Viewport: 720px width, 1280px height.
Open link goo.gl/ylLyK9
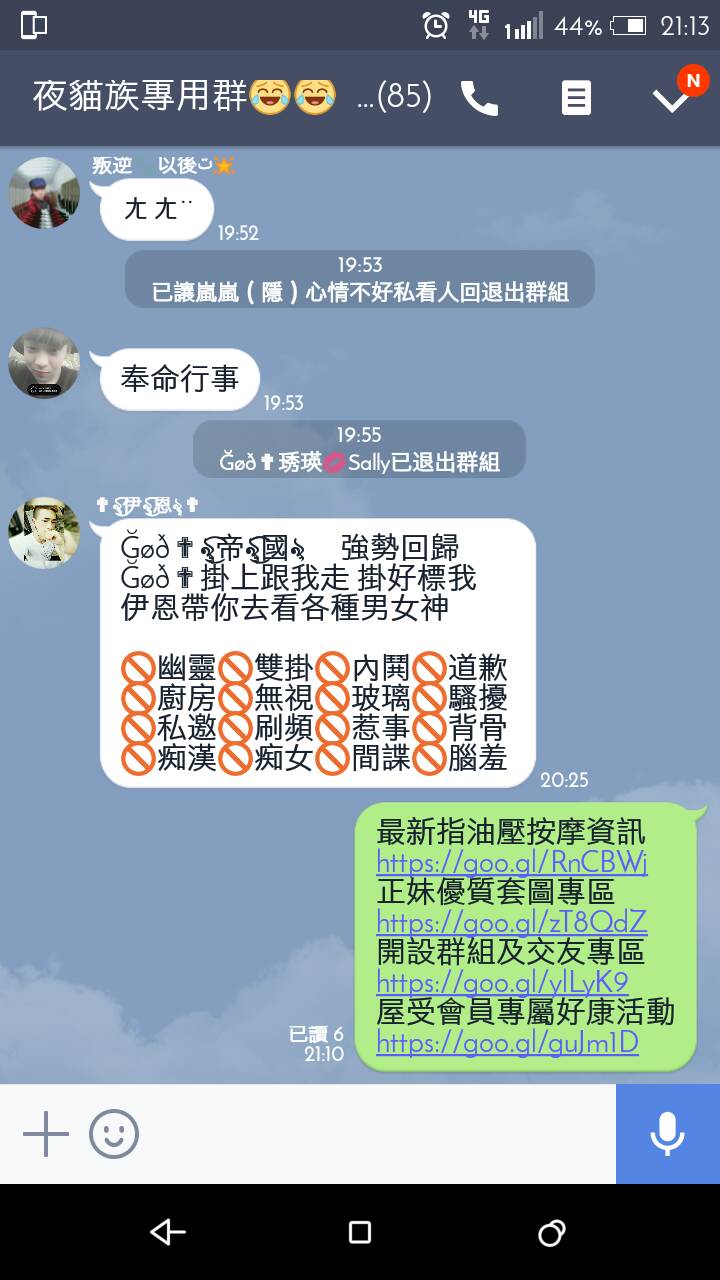pyautogui.click(x=503, y=982)
